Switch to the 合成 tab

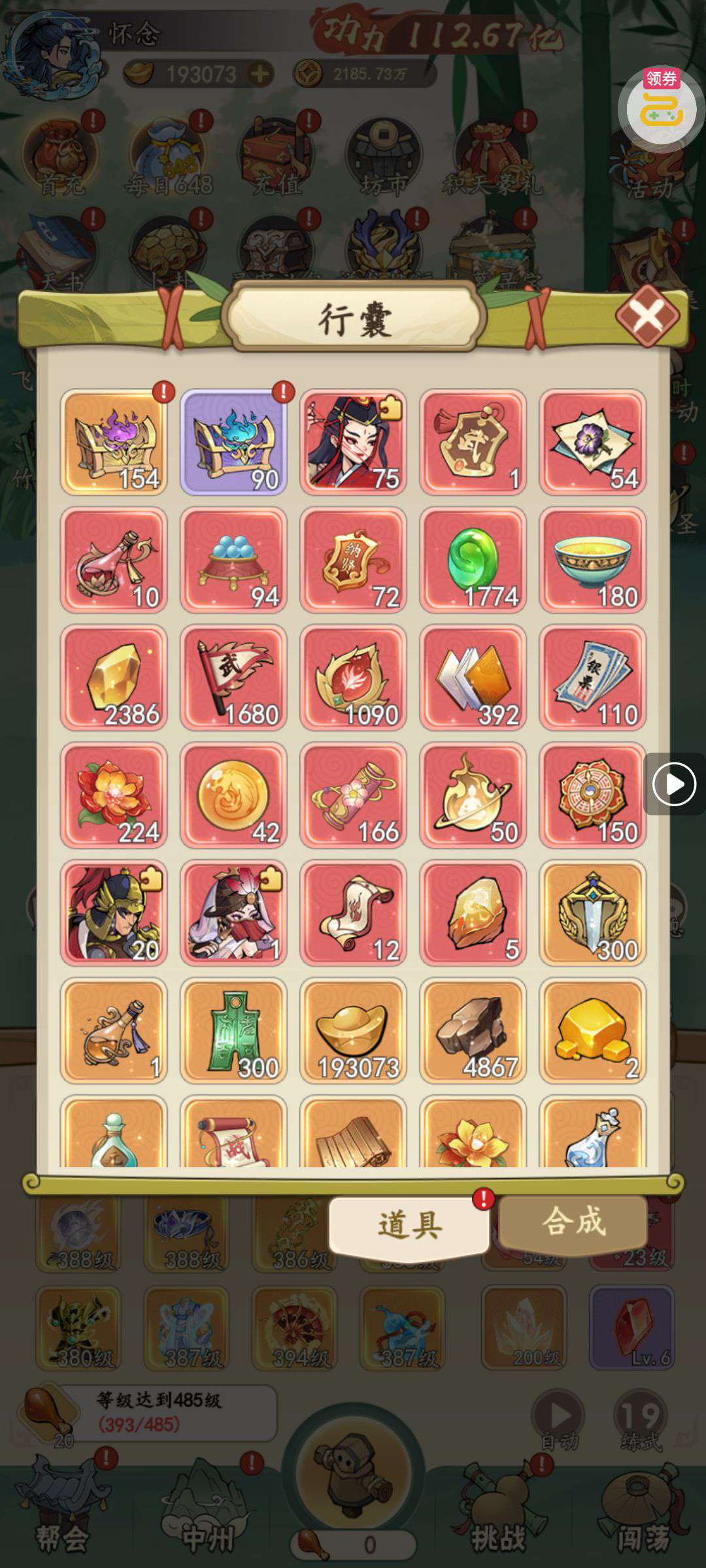573,1222
